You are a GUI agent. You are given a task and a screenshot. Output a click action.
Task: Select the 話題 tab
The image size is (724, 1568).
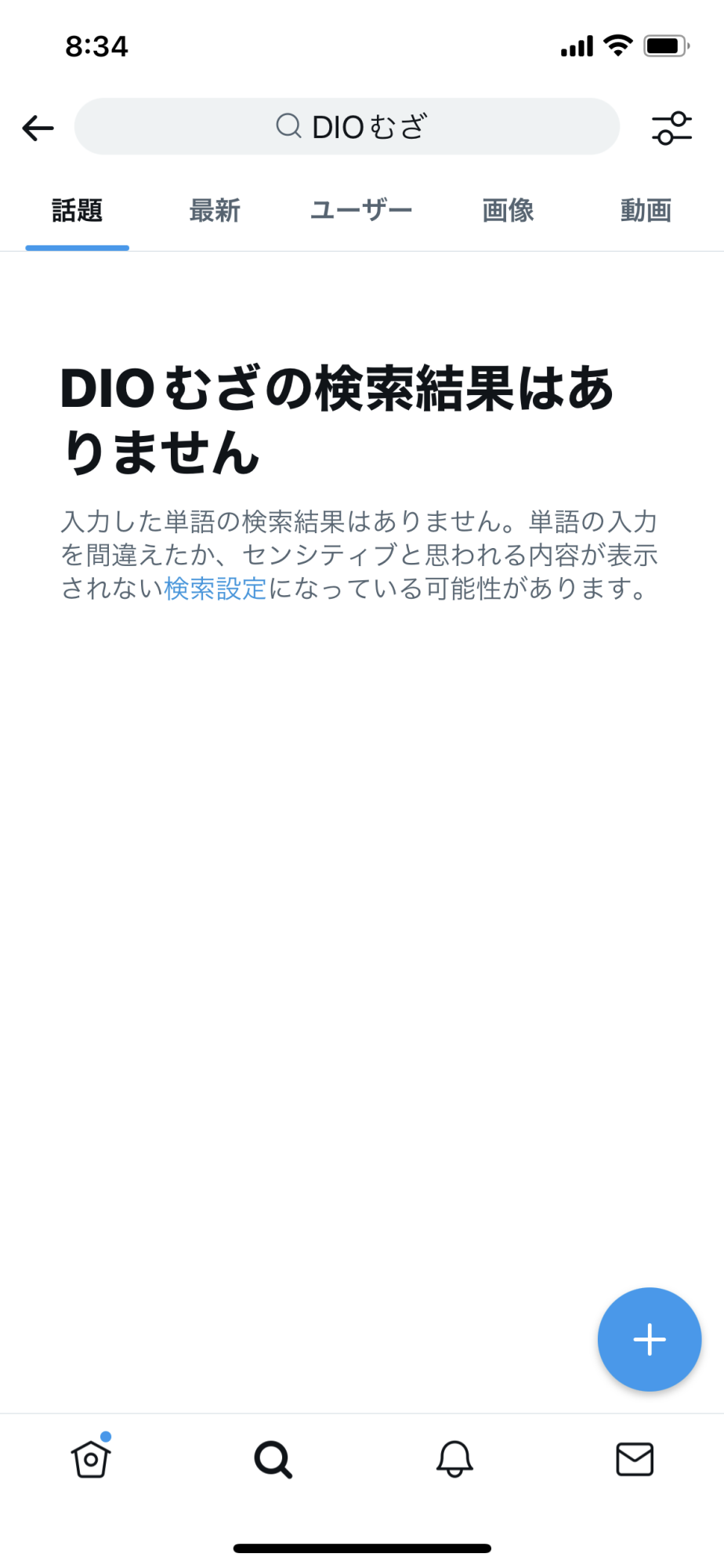77,210
